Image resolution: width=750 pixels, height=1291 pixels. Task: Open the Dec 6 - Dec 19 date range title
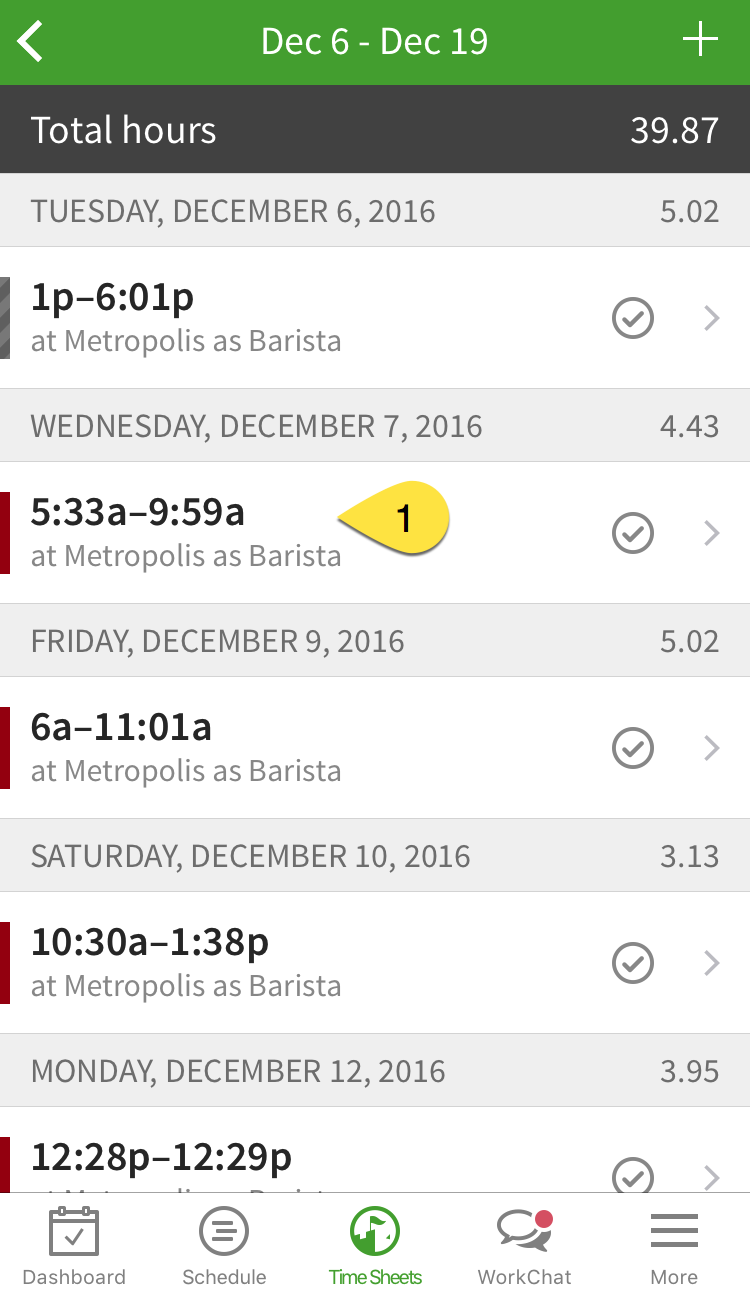[x=374, y=41]
